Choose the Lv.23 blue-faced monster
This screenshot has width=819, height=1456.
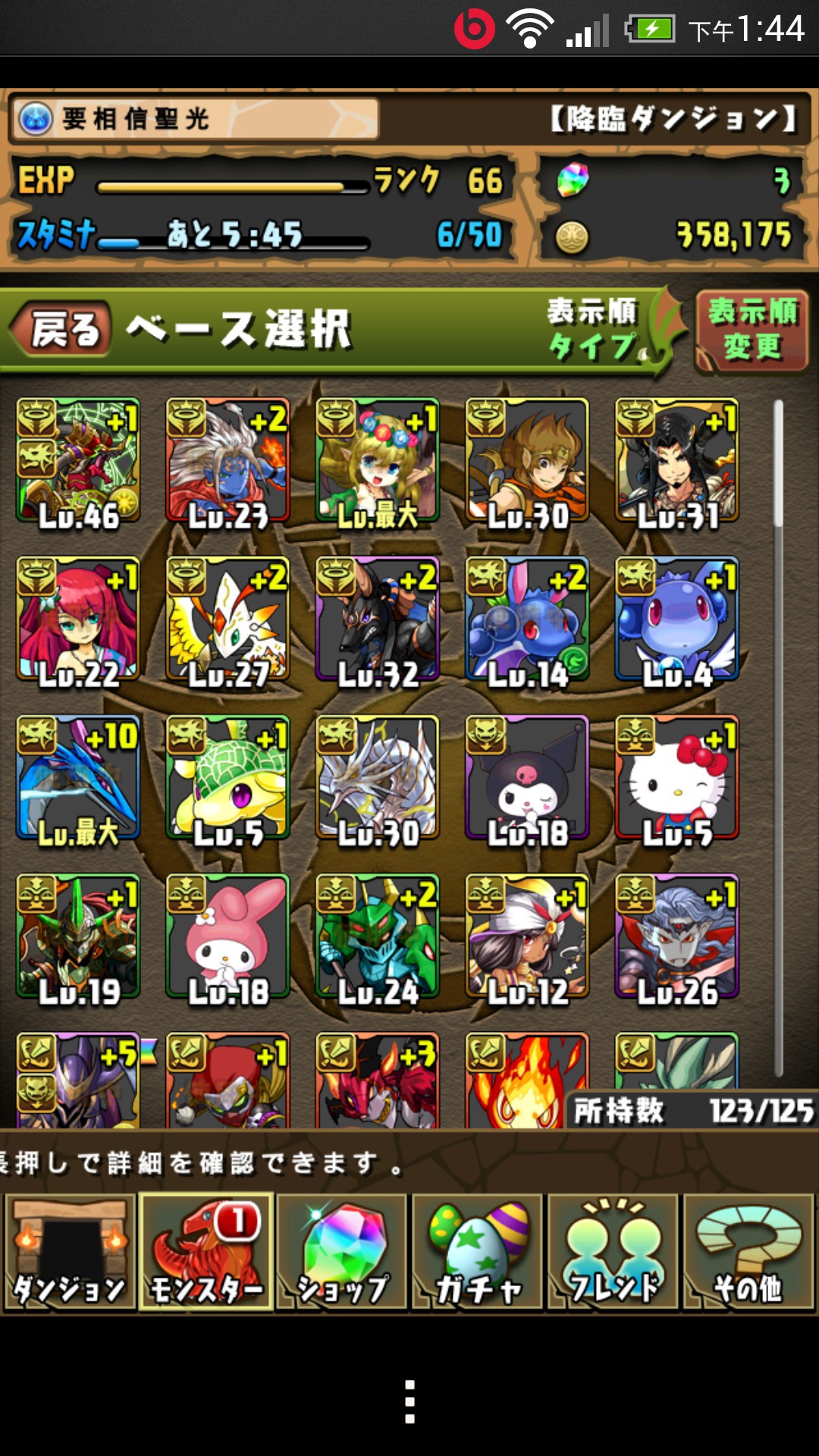click(x=227, y=461)
